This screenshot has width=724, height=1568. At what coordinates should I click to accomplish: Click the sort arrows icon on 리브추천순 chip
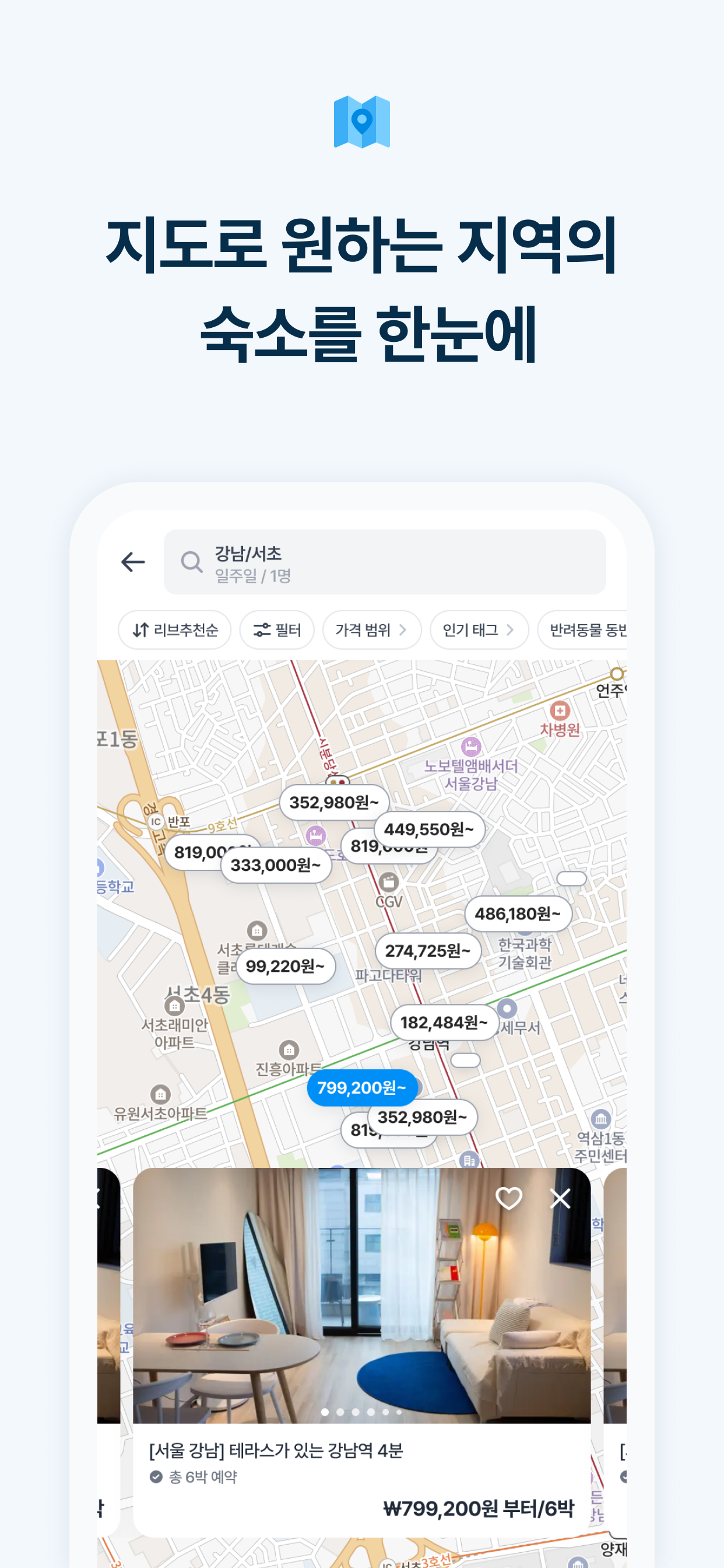pyautogui.click(x=139, y=631)
